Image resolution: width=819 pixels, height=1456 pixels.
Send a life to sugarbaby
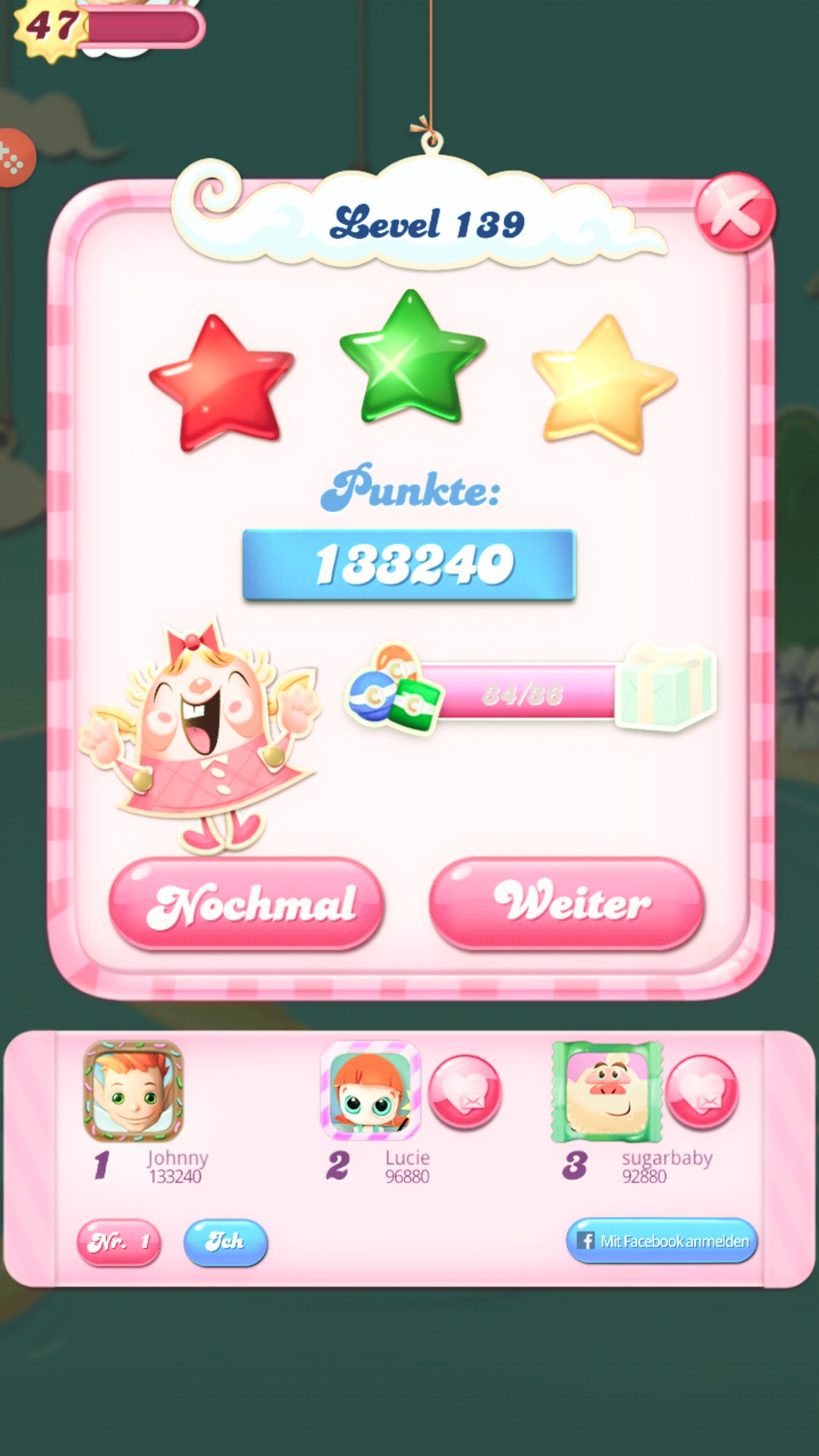tap(702, 1092)
